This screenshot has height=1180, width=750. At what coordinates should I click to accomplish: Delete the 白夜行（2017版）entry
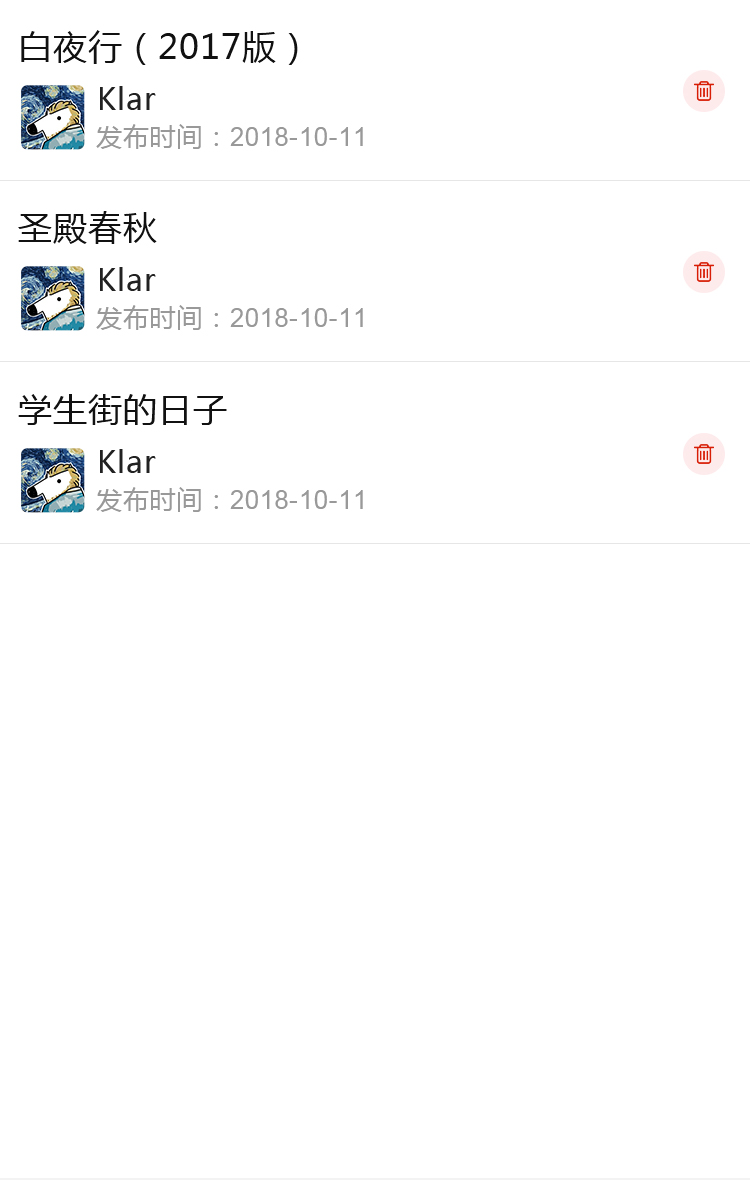click(703, 91)
